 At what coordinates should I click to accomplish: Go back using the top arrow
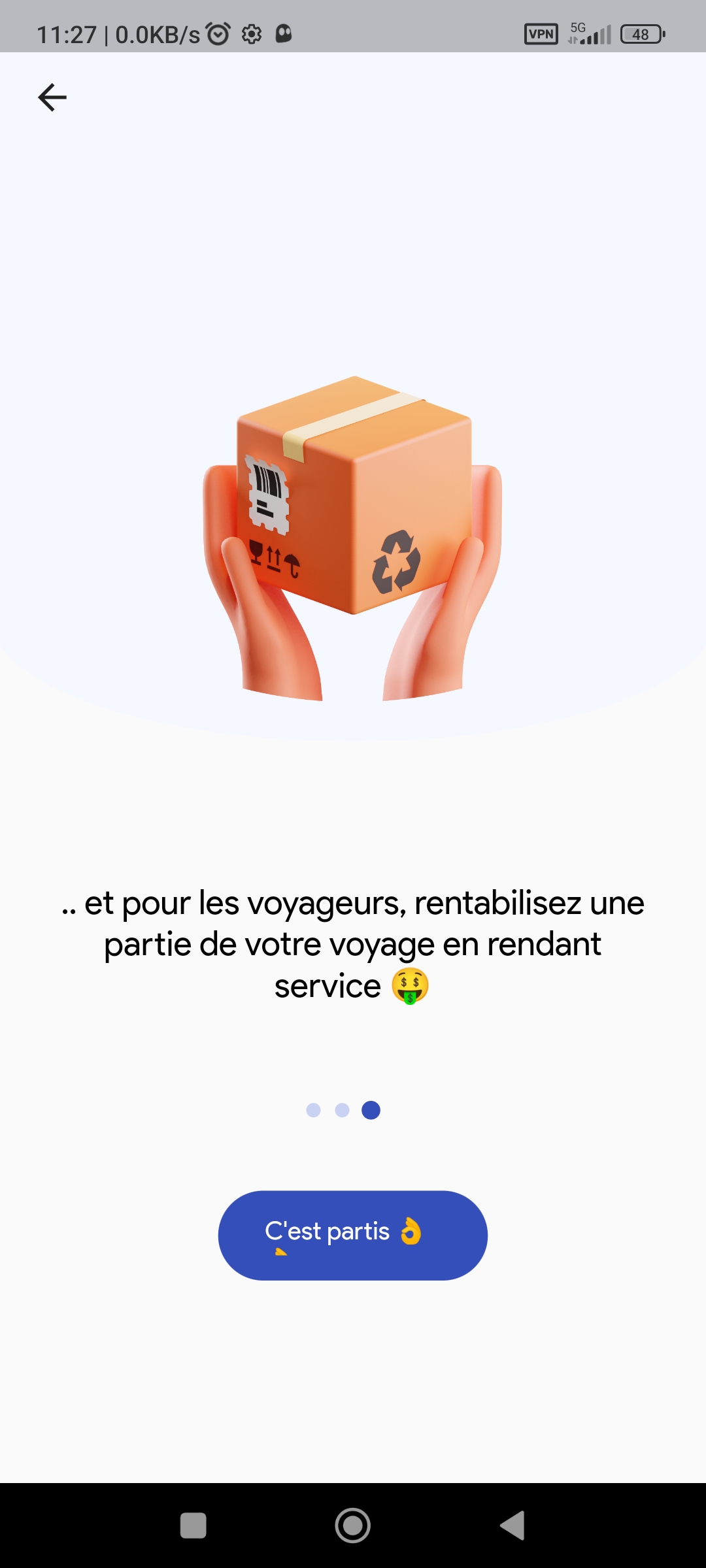[x=52, y=98]
